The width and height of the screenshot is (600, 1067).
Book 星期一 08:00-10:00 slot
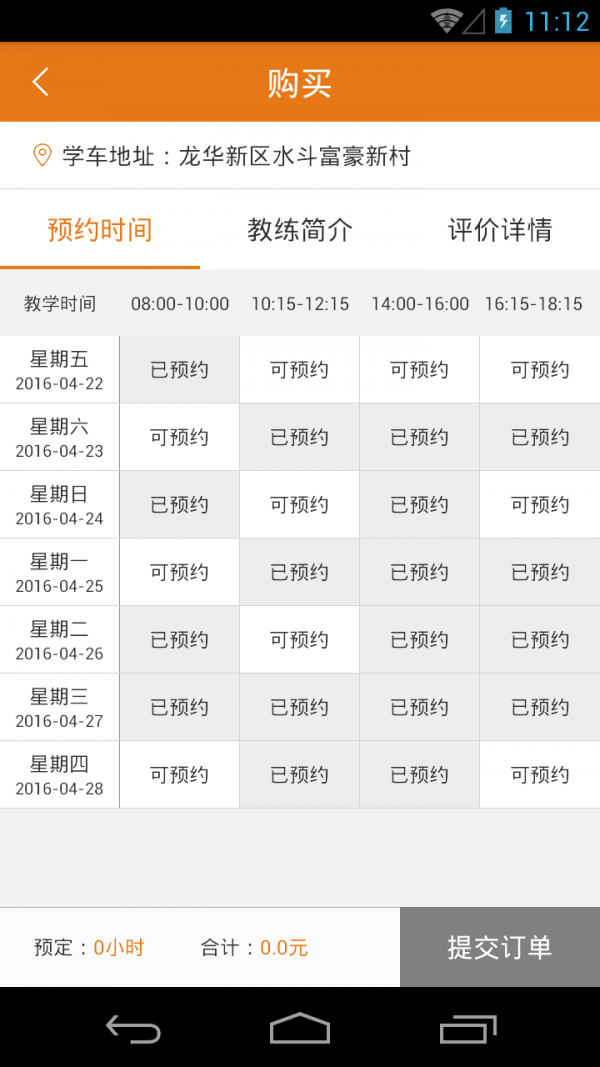pyautogui.click(x=180, y=572)
